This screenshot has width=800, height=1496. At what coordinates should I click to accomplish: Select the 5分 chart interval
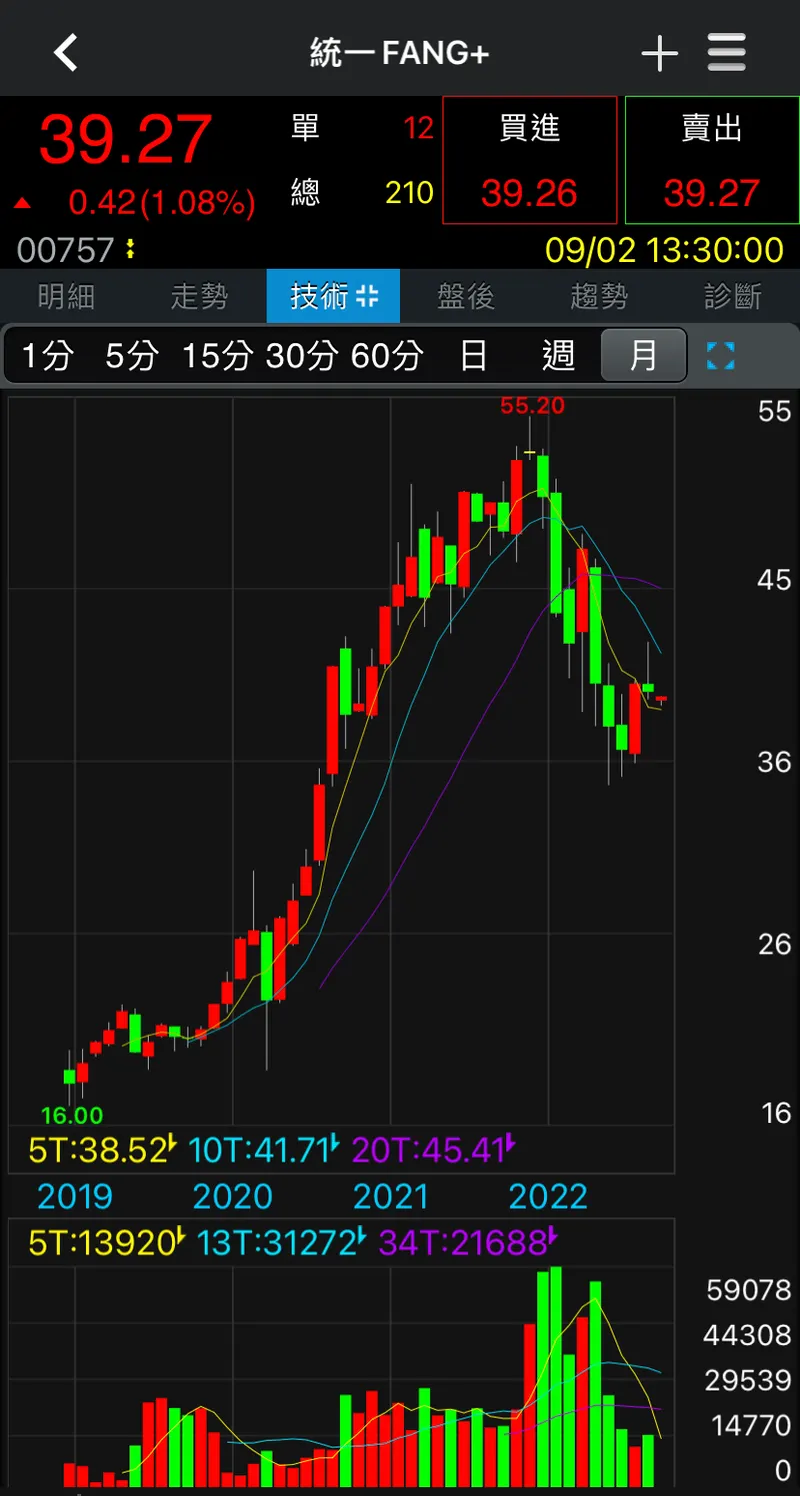tap(132, 355)
